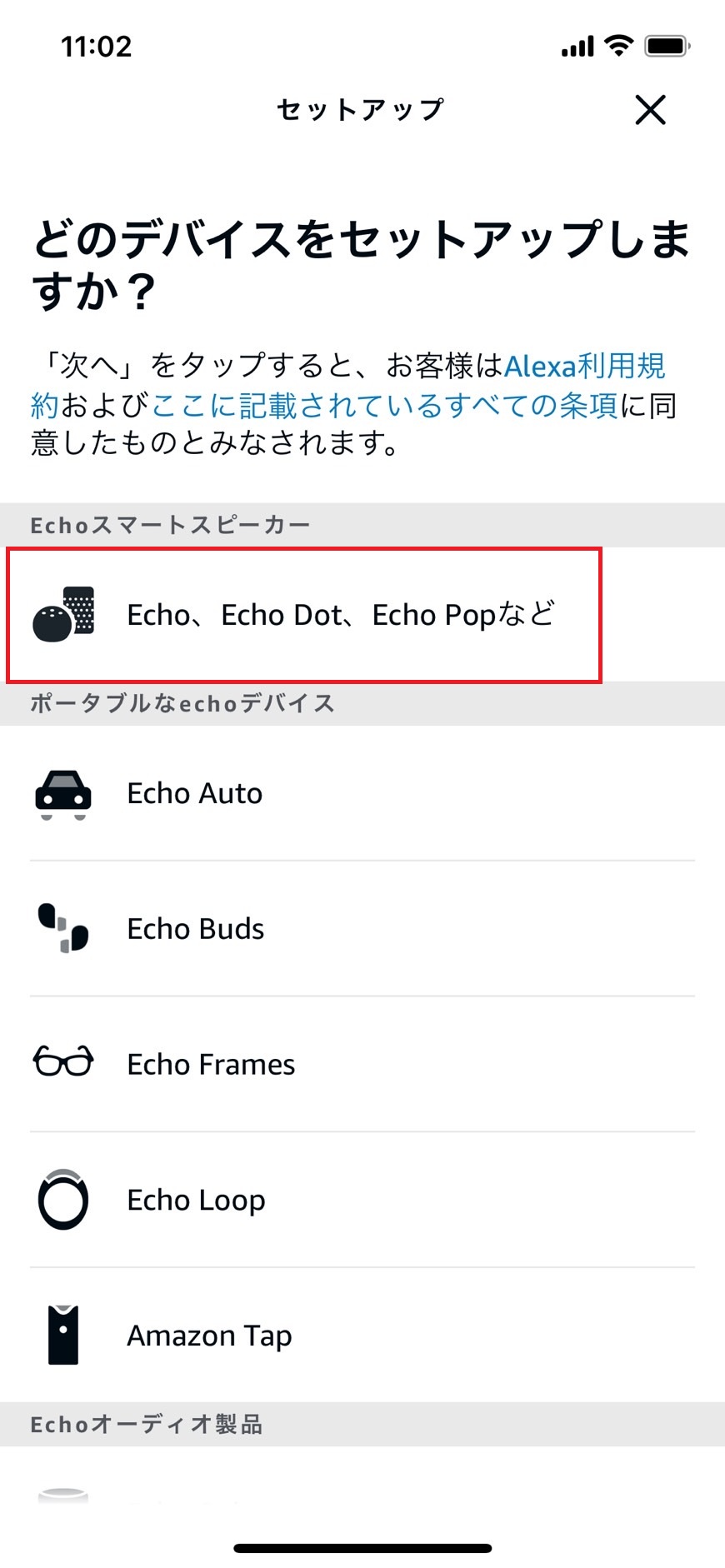Close the setup screen
The width and height of the screenshot is (725, 1568).
tap(650, 110)
